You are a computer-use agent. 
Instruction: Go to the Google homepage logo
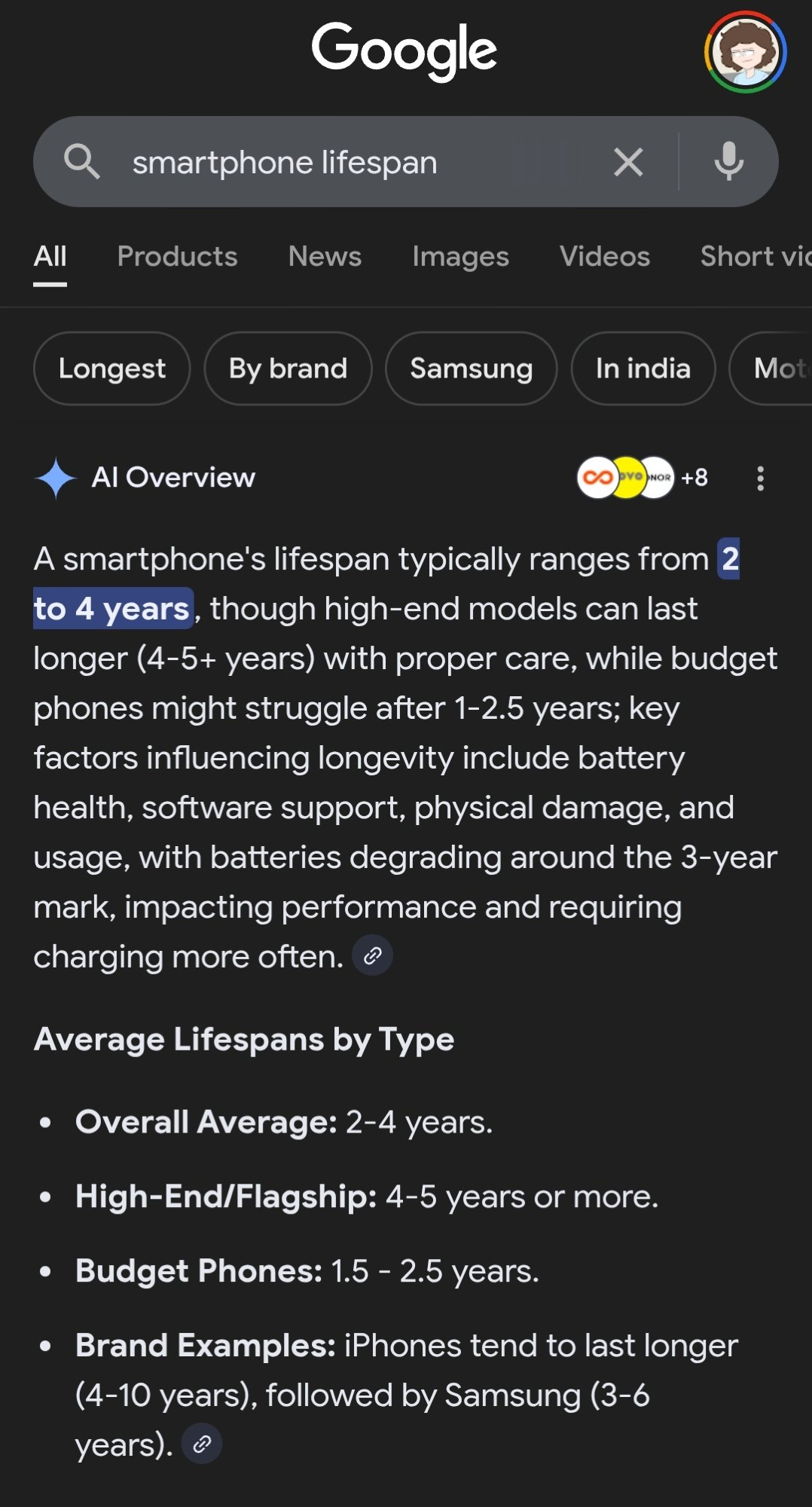click(x=404, y=50)
